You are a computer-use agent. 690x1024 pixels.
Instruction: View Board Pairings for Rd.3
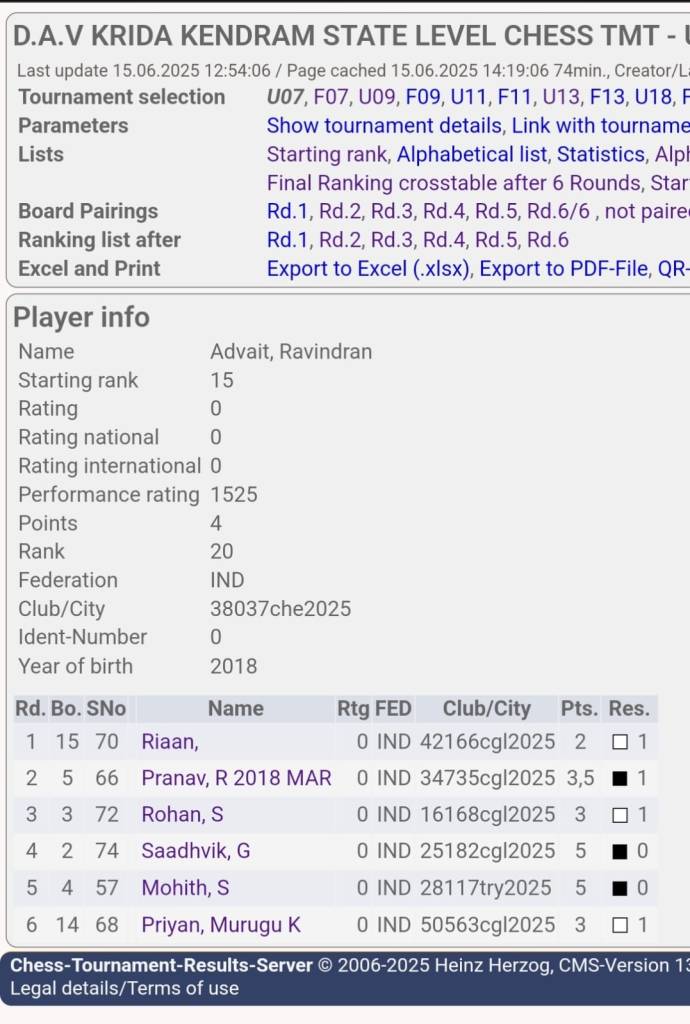390,212
